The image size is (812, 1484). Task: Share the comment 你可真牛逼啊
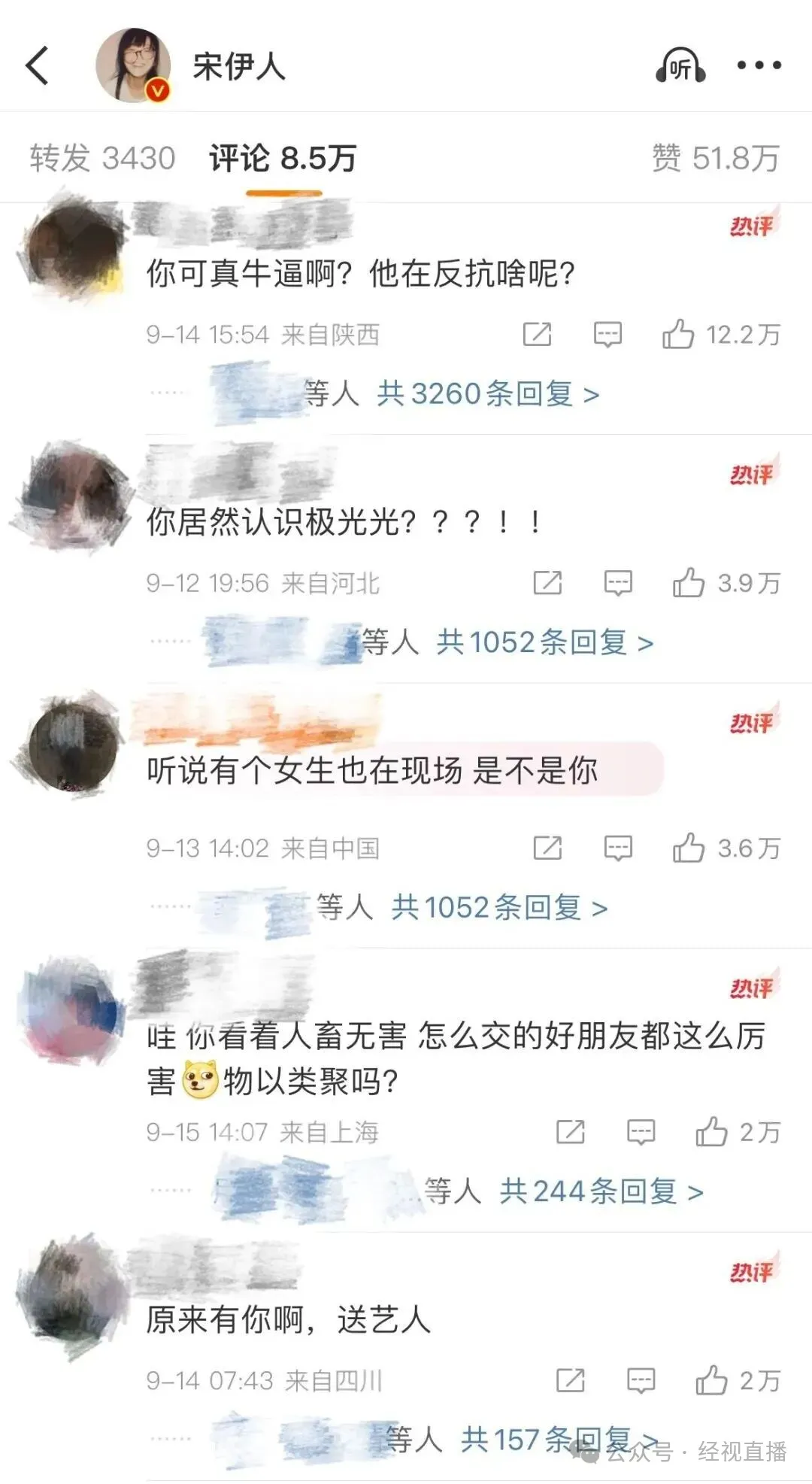pos(537,334)
